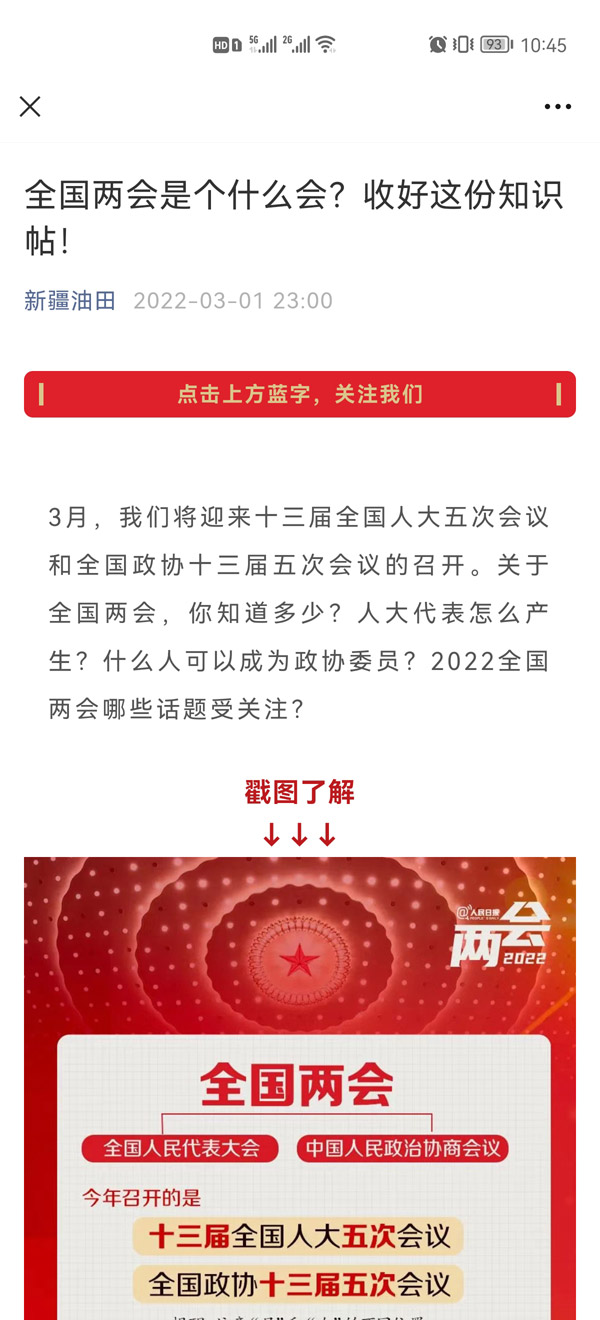Close the article page
Viewport: 600px width, 1320px height.
point(30,106)
